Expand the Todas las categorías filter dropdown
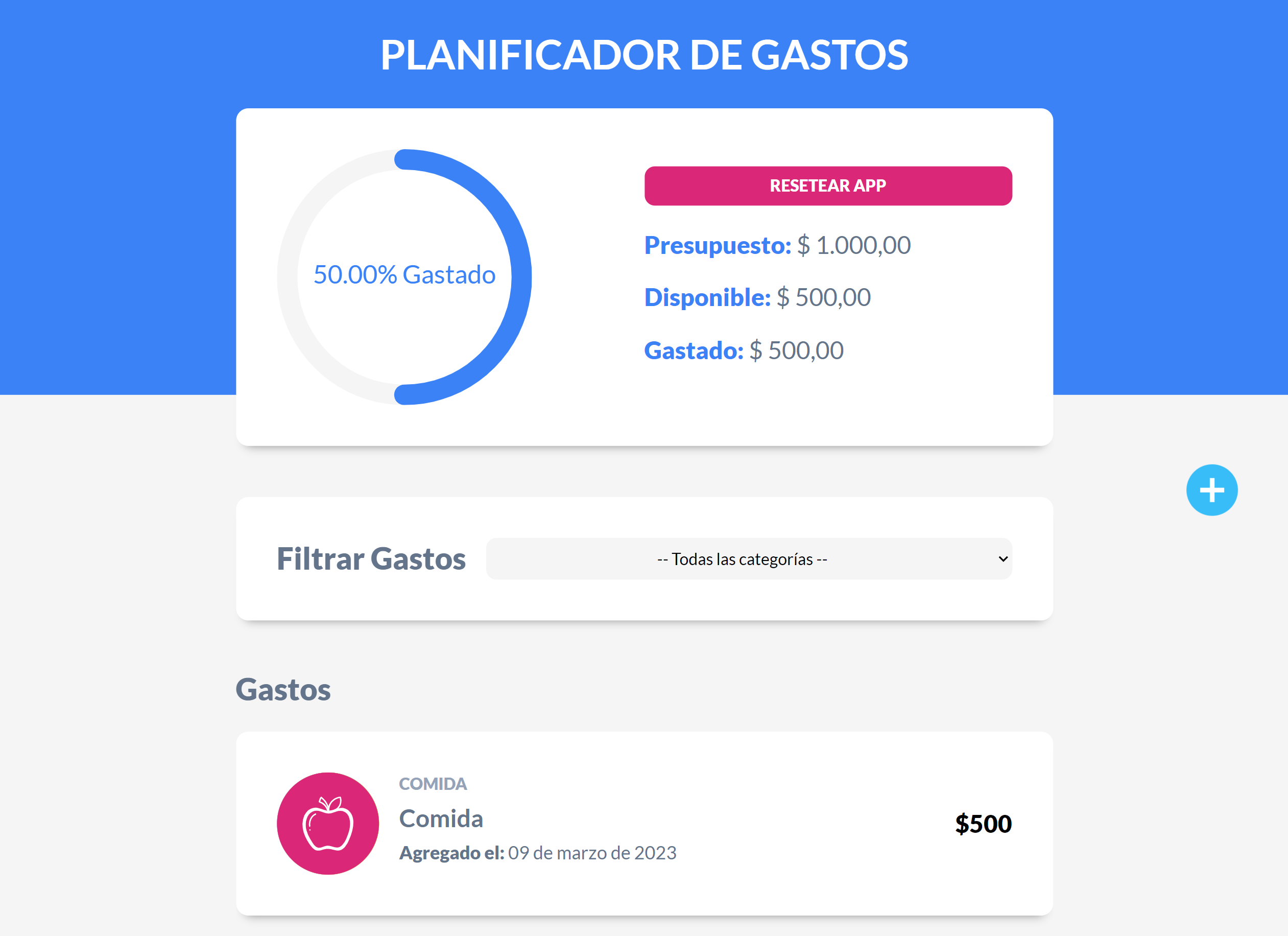The height and width of the screenshot is (936, 1288). pyautogui.click(x=749, y=558)
